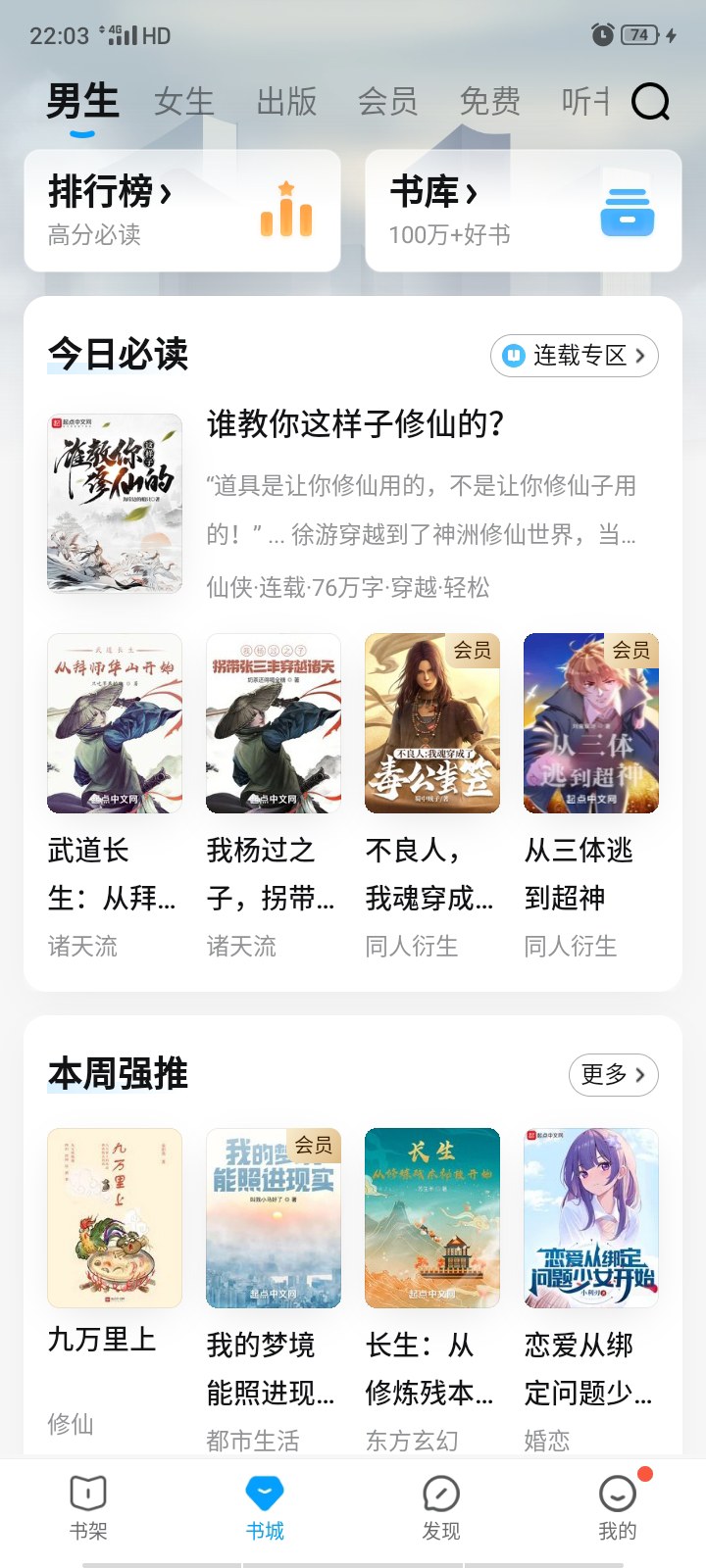
Task: Select the 出版 top tab
Action: [x=286, y=101]
